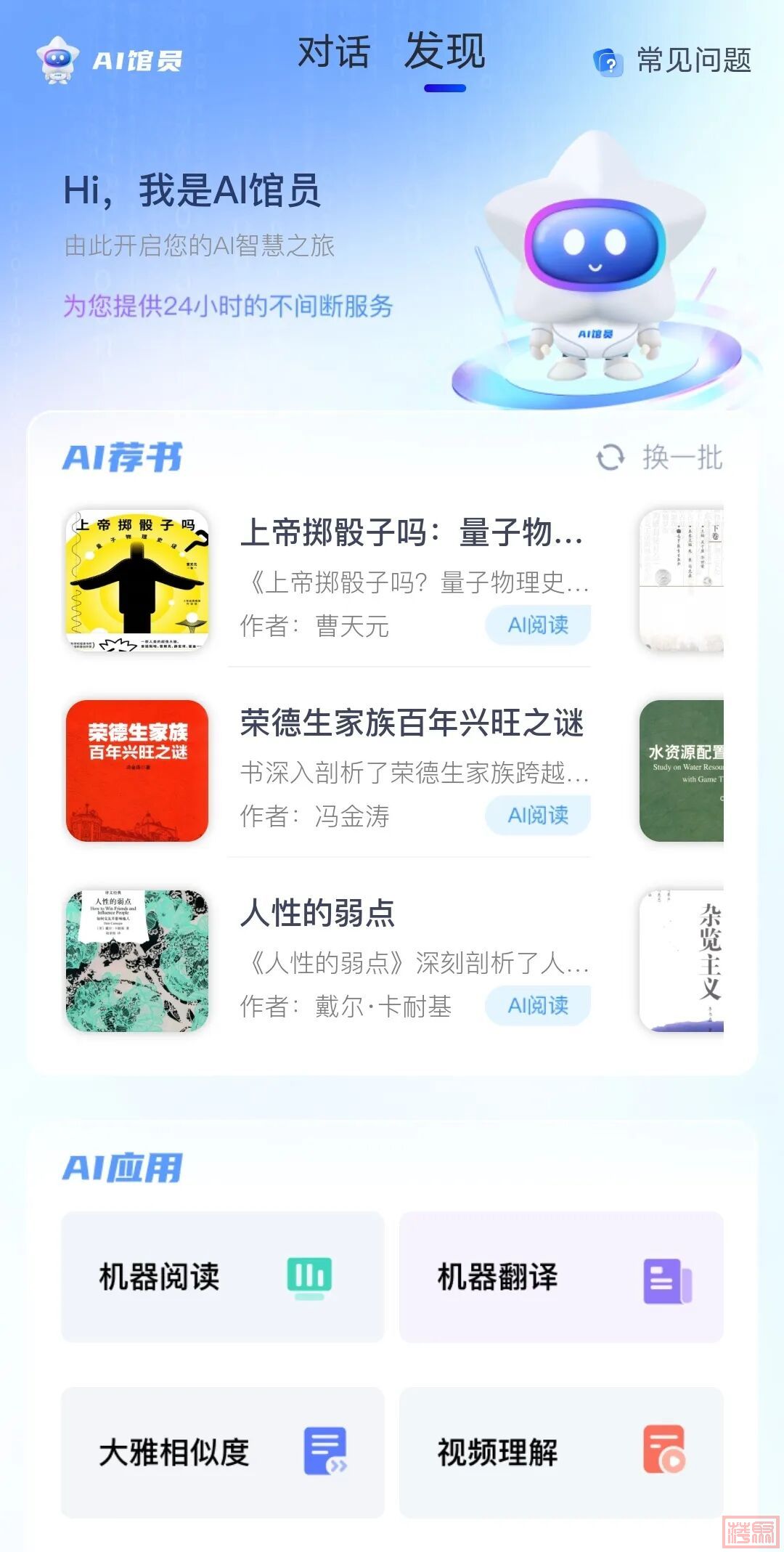Open the 杂览主义 book cover

682,961
